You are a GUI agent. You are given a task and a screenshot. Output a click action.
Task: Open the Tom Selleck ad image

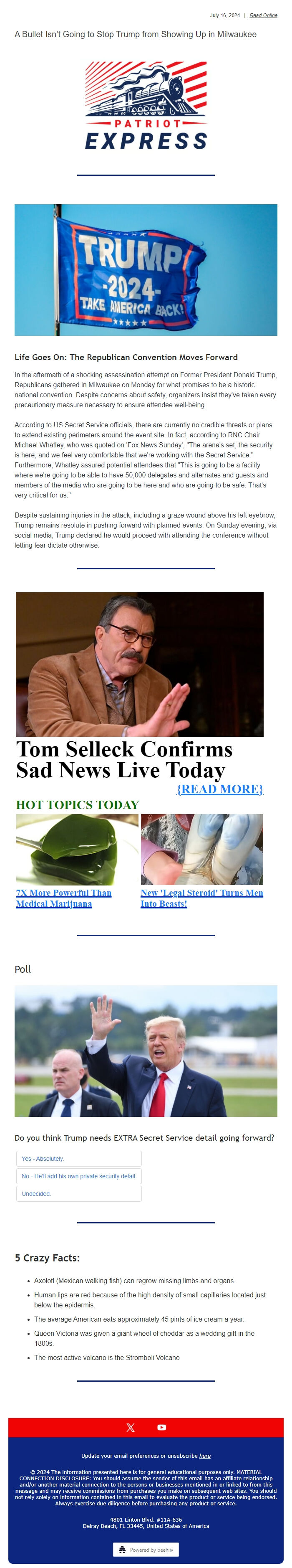[x=139, y=664]
